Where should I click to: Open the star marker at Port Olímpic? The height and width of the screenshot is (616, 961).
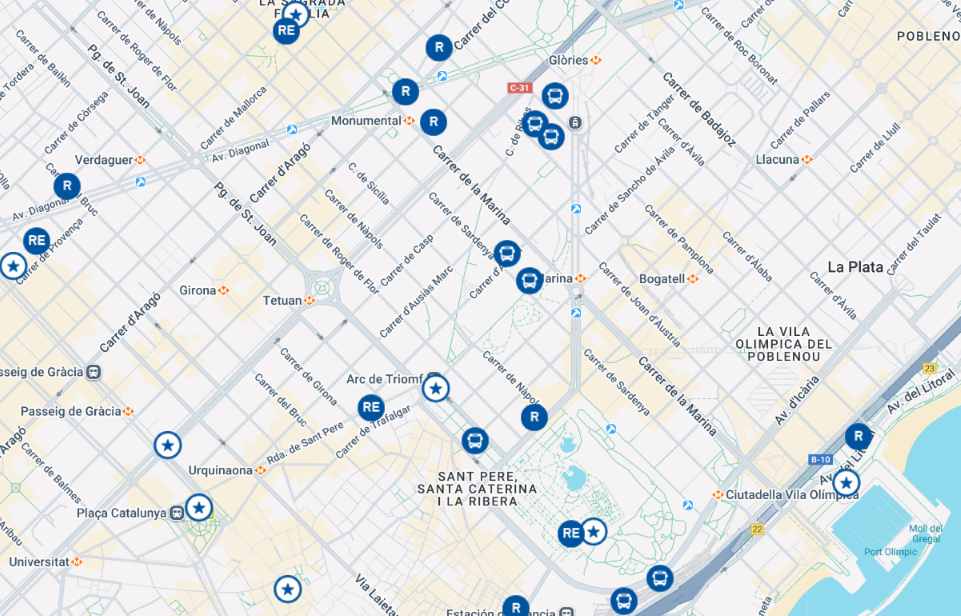pos(846,484)
